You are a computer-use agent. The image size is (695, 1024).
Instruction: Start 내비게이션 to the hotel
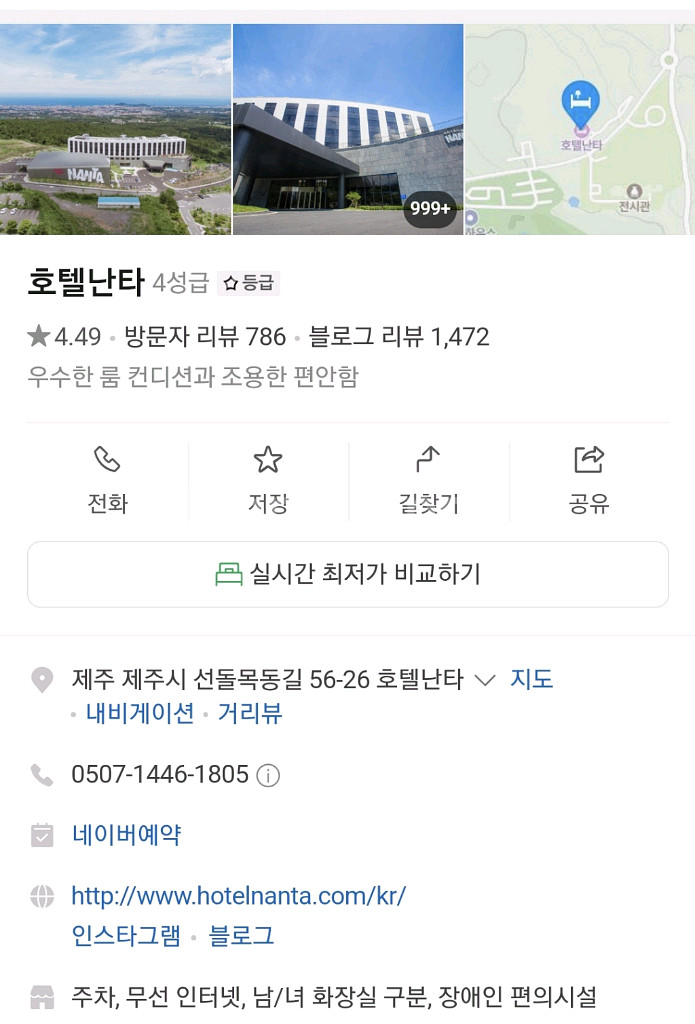pos(140,714)
